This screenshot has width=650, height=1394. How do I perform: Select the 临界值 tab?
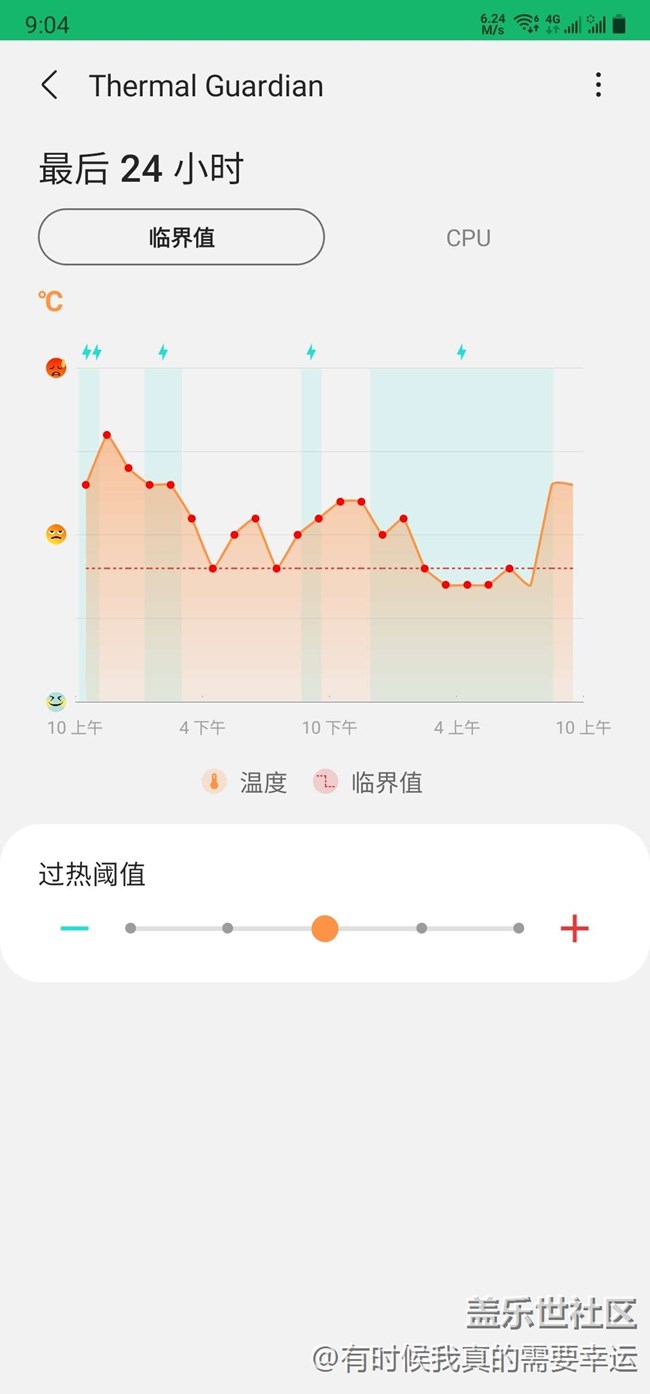(181, 238)
